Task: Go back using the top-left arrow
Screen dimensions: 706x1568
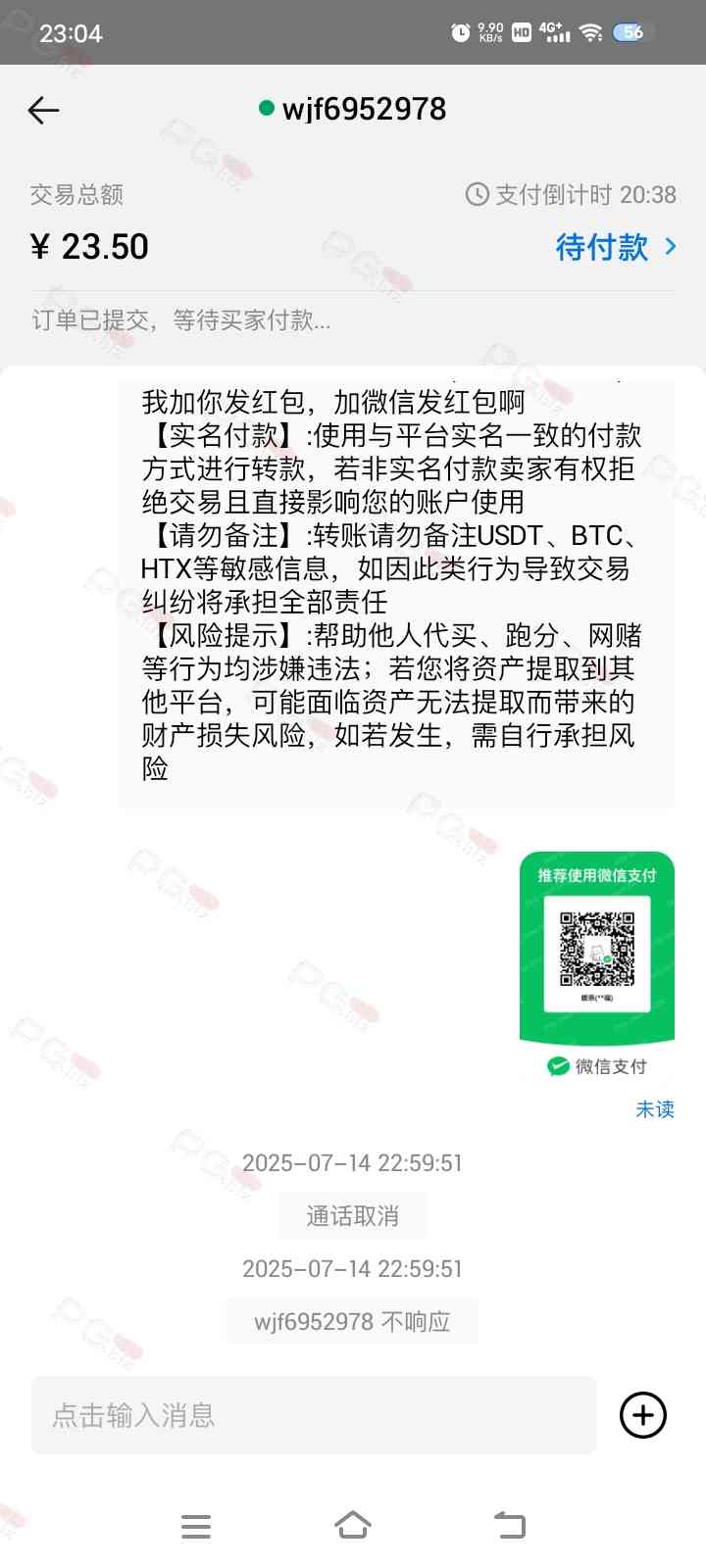Action: [x=43, y=110]
